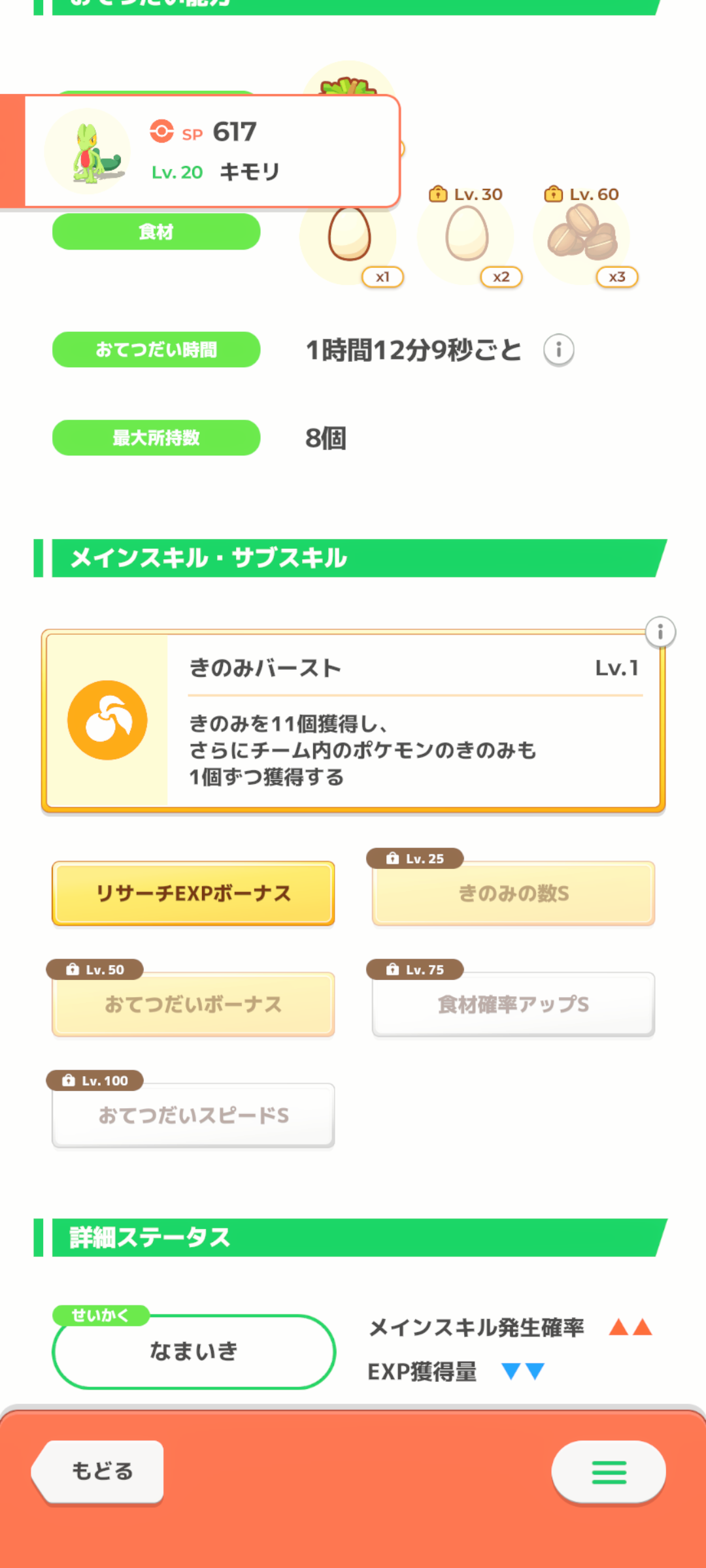Screen dimensions: 706x1568
Task: Open info icon beside おてつだい時間
Action: (559, 350)
